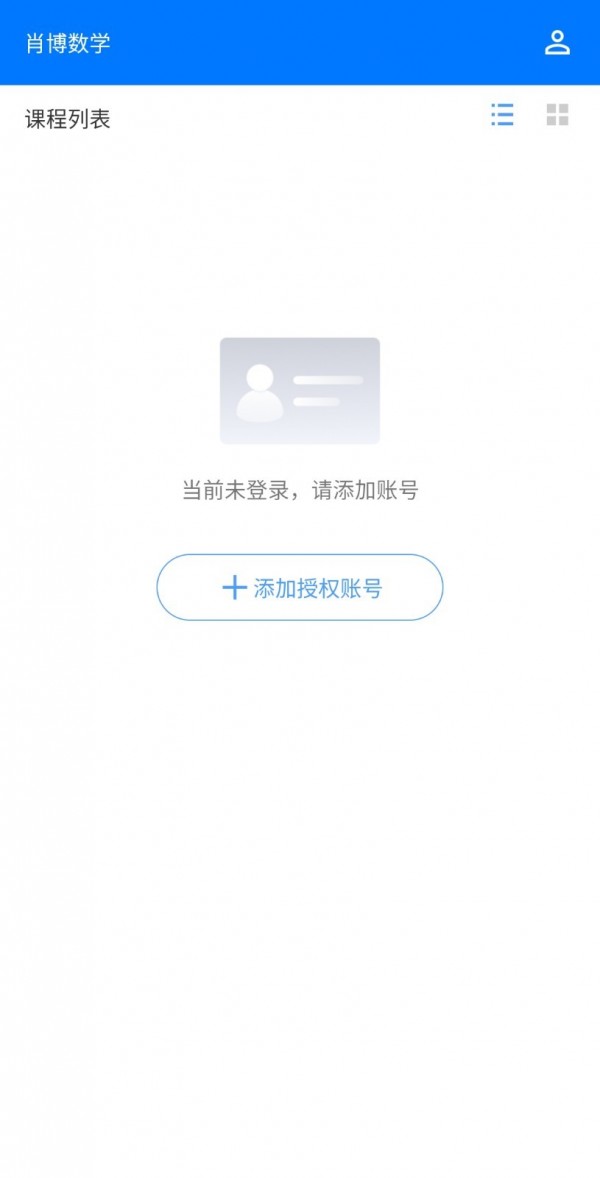Switch course list to list view
The image size is (600, 1178).
coord(502,115)
